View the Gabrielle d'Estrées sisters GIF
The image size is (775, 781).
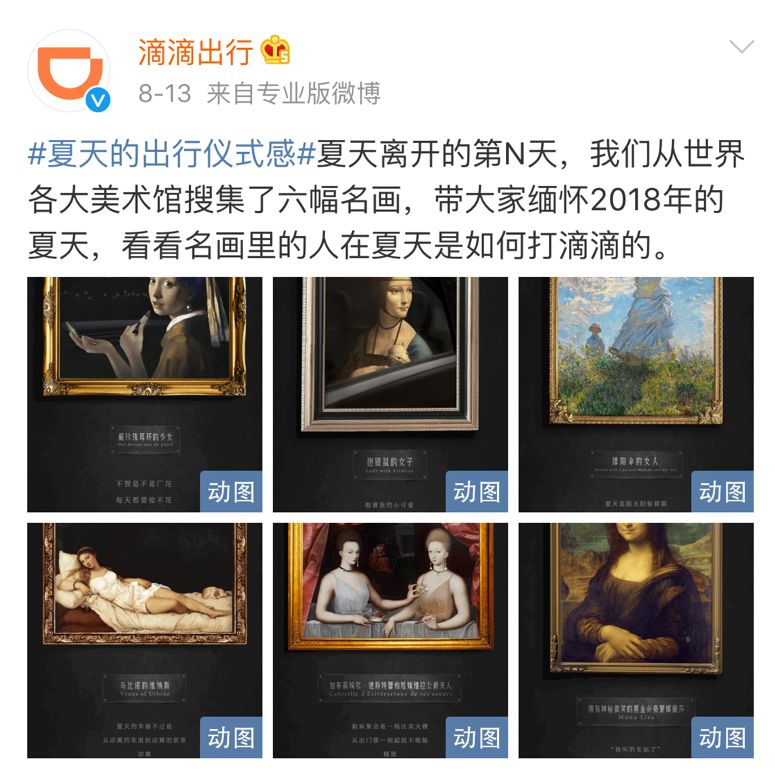tap(390, 640)
